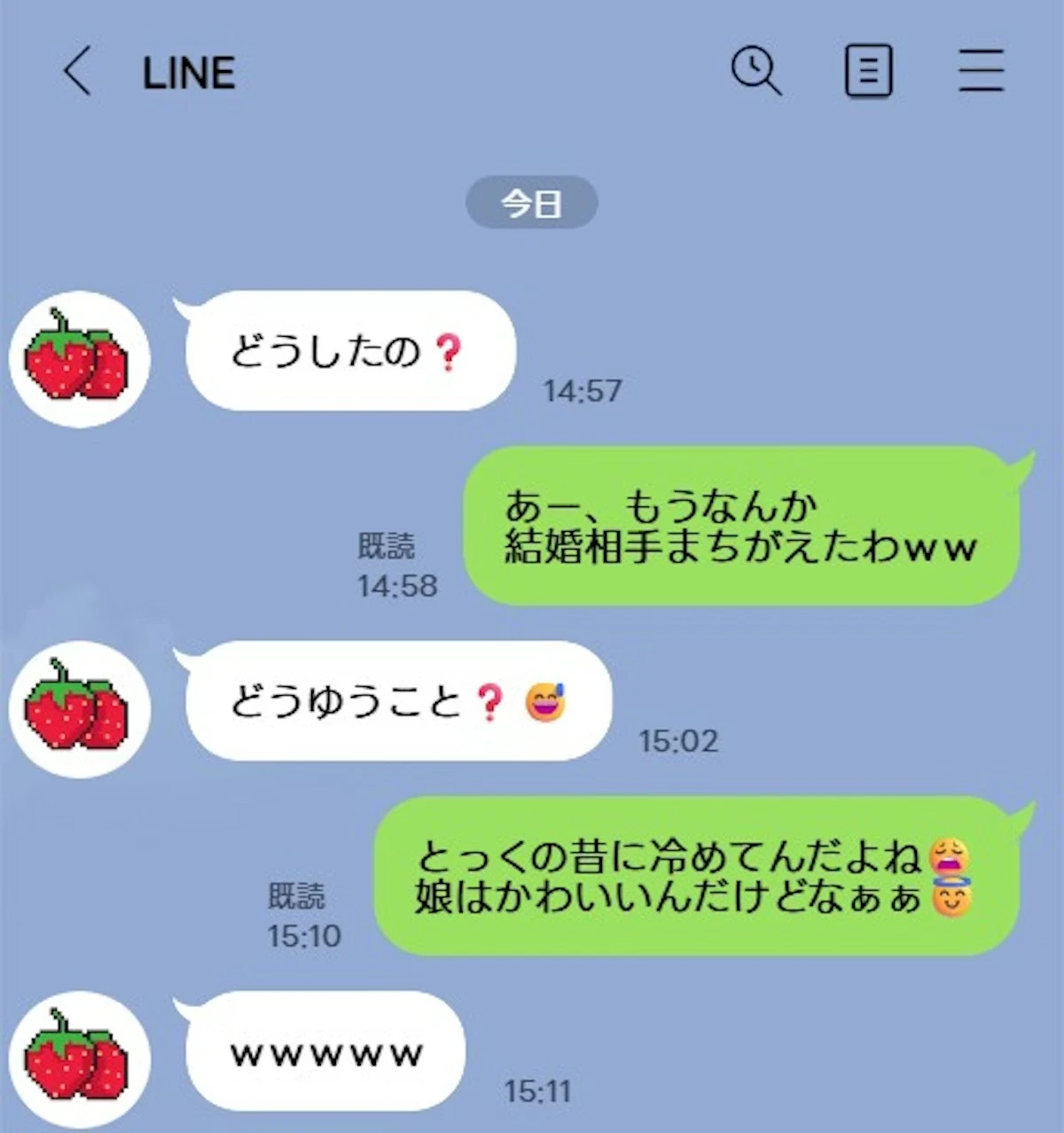Search within this chat's history

[755, 71]
